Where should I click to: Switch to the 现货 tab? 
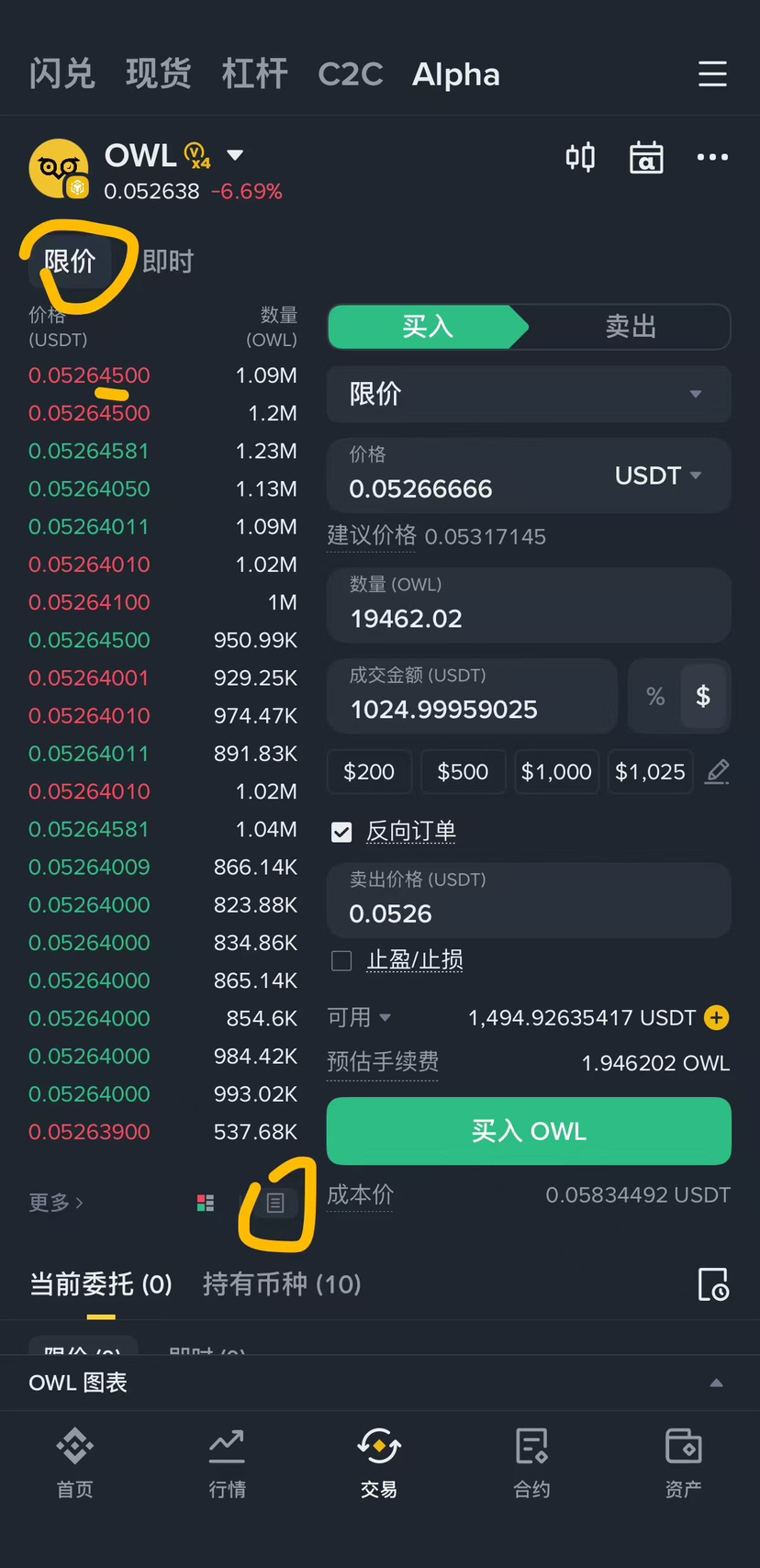(158, 74)
